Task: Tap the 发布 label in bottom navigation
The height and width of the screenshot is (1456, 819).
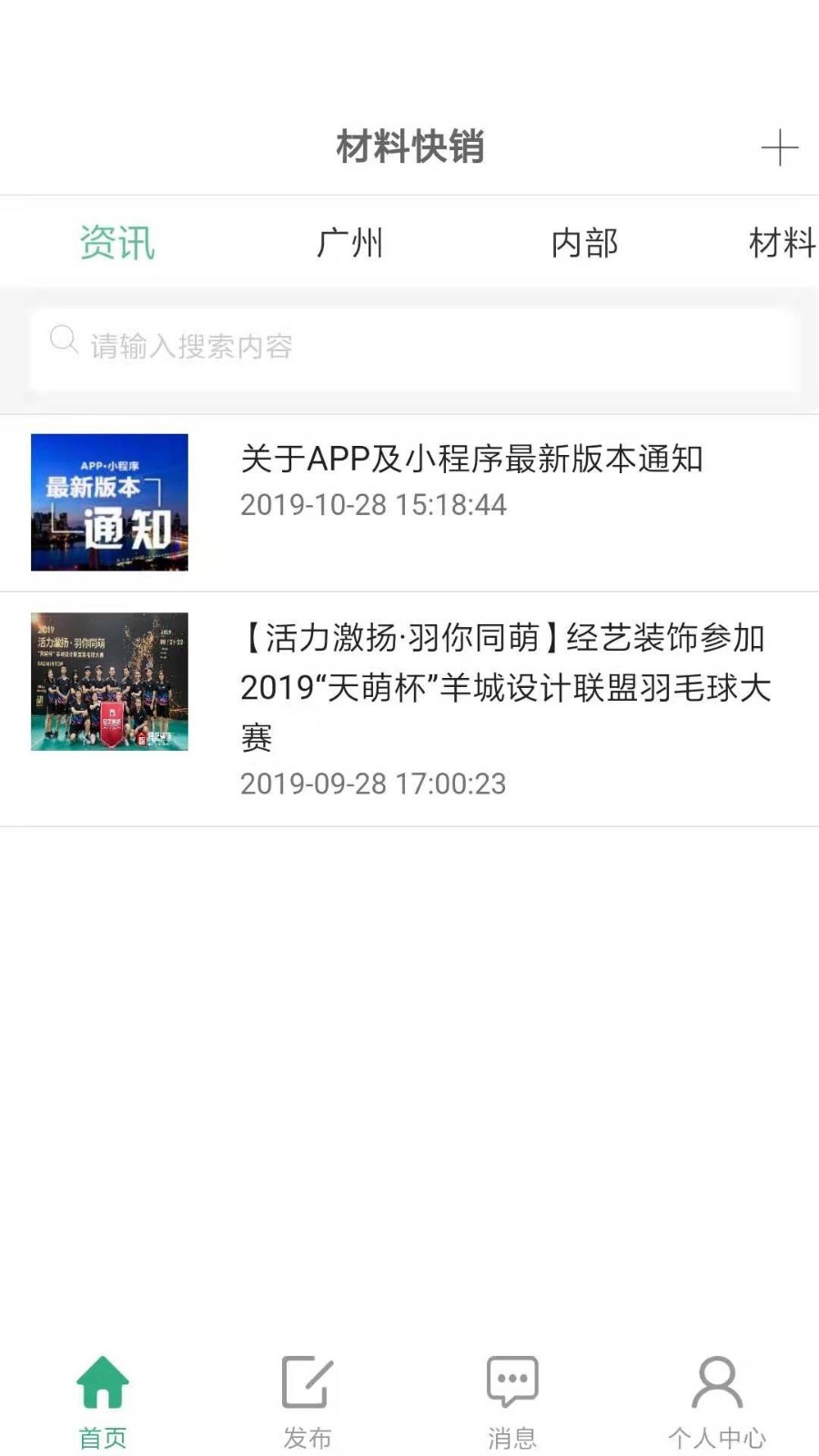Action: (x=307, y=1436)
